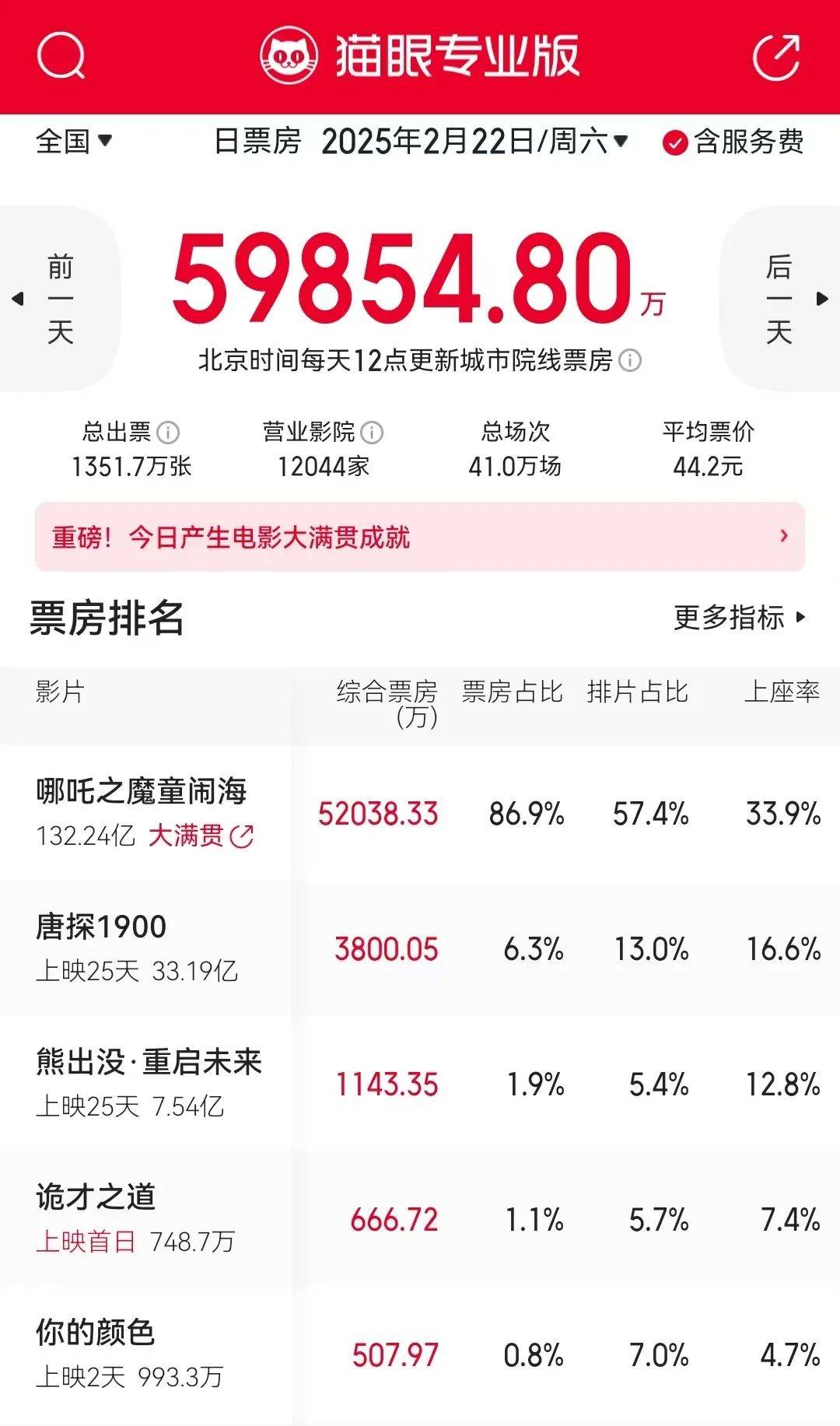Share the 大满贯 badge for 哪吒之魔童闹海
Image resolution: width=840 pixels, height=1426 pixels.
[243, 837]
